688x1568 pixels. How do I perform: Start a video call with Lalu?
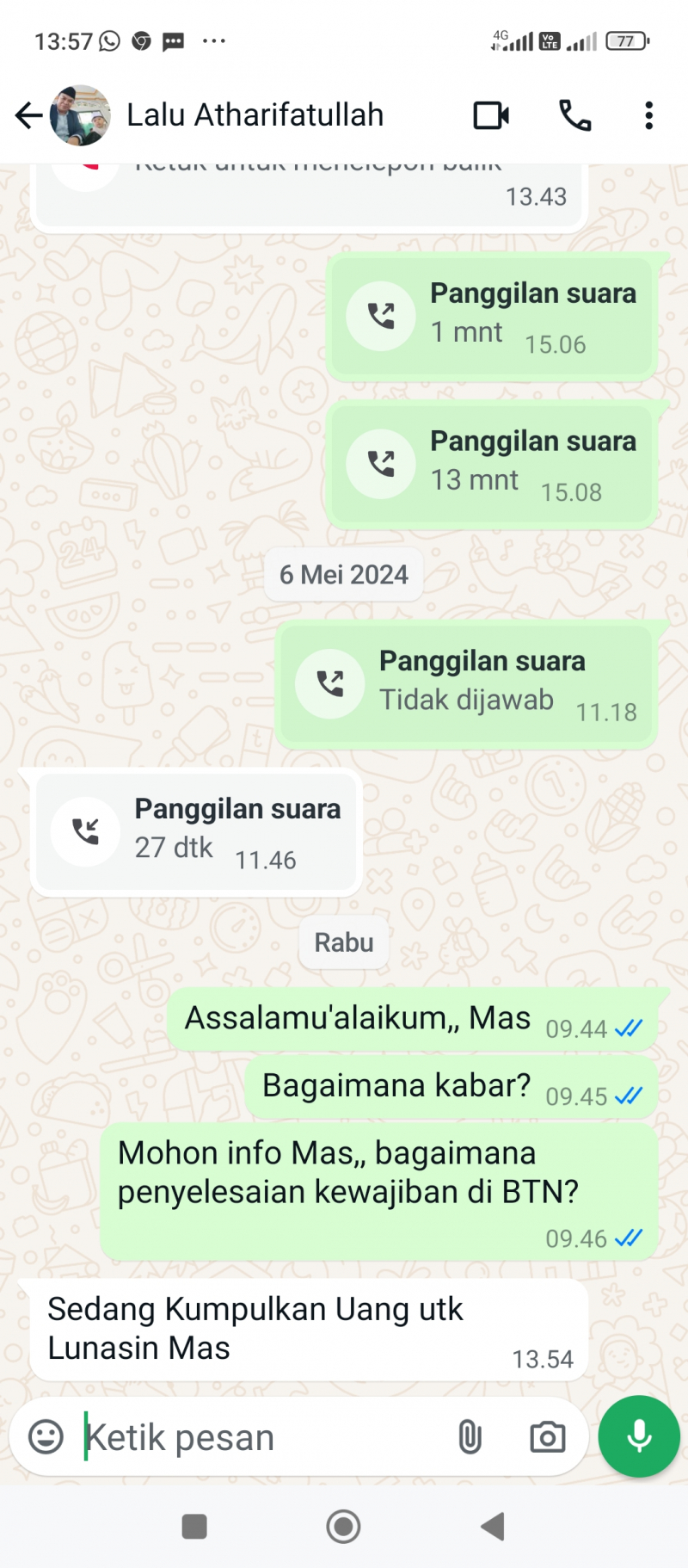coord(491,115)
